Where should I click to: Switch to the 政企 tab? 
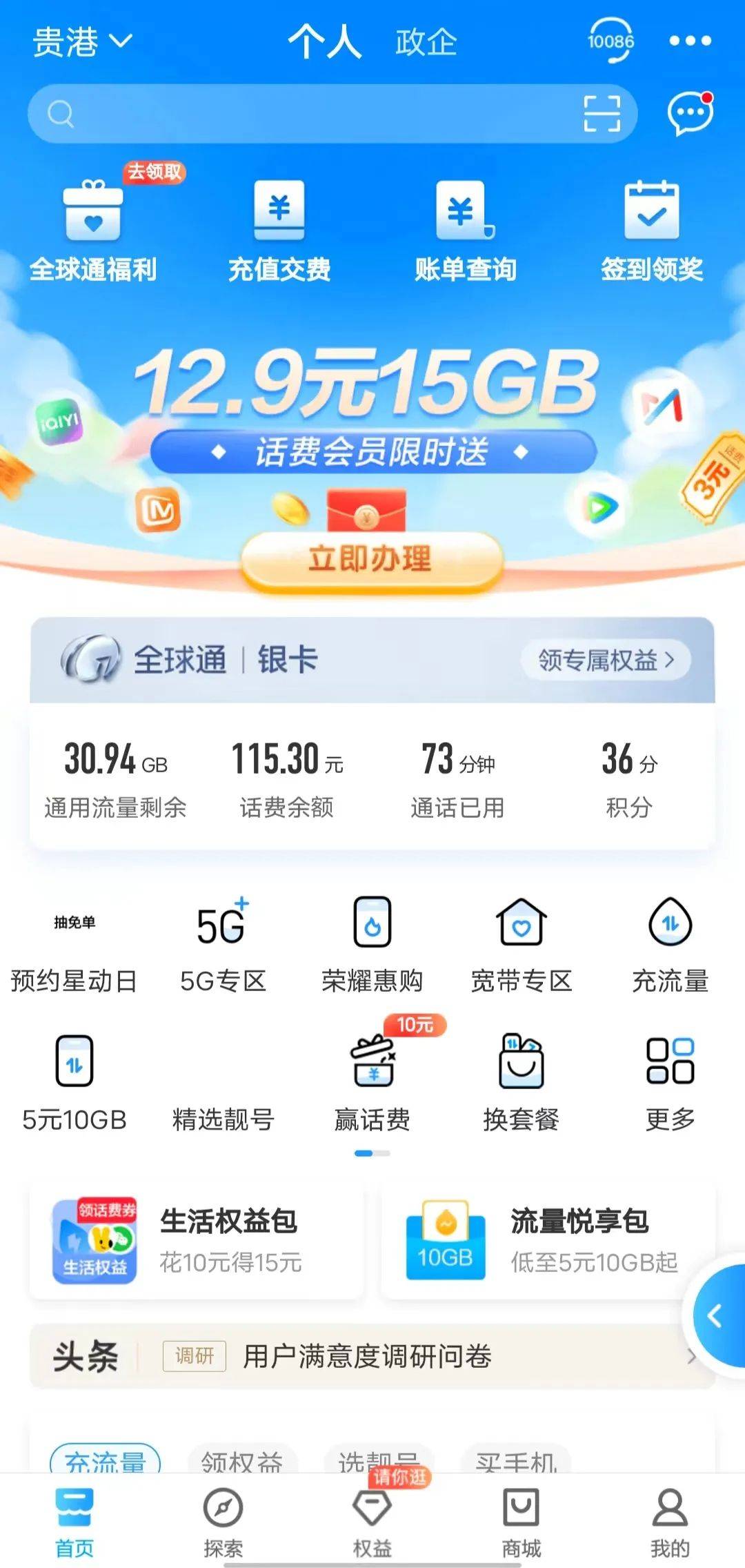[425, 43]
